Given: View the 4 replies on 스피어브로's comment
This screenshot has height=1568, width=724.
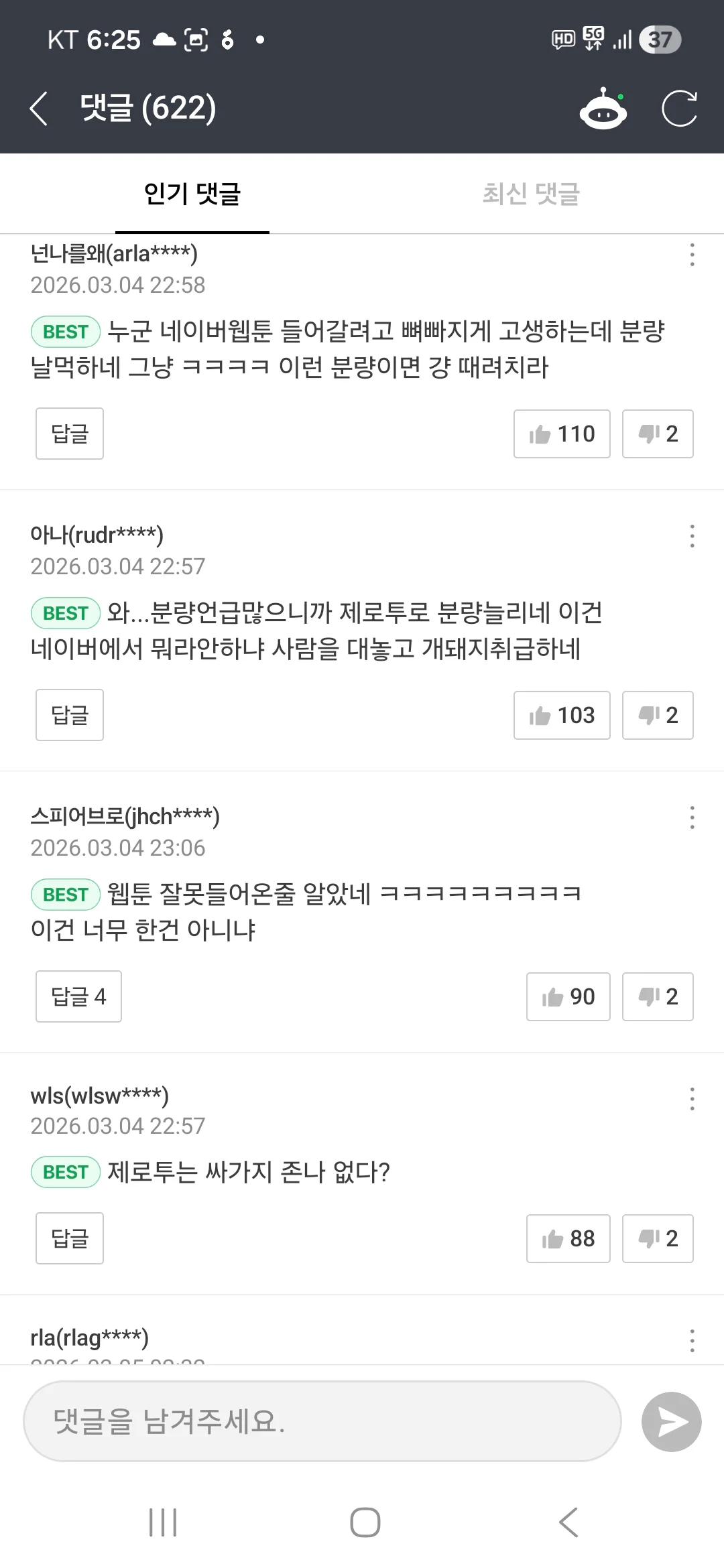Looking at the screenshot, I should click(78, 996).
